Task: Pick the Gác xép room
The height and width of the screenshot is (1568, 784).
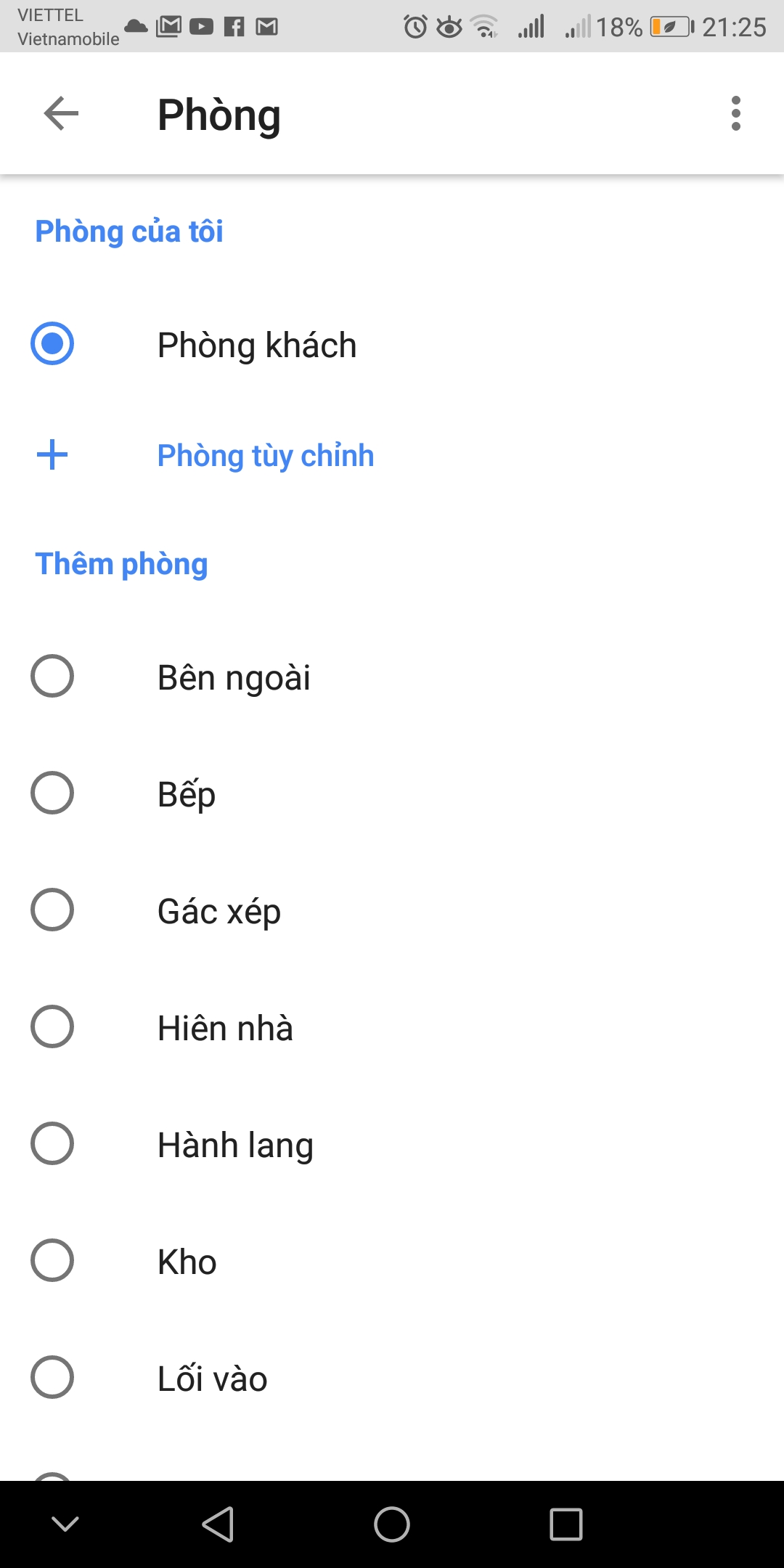Action: click(52, 910)
